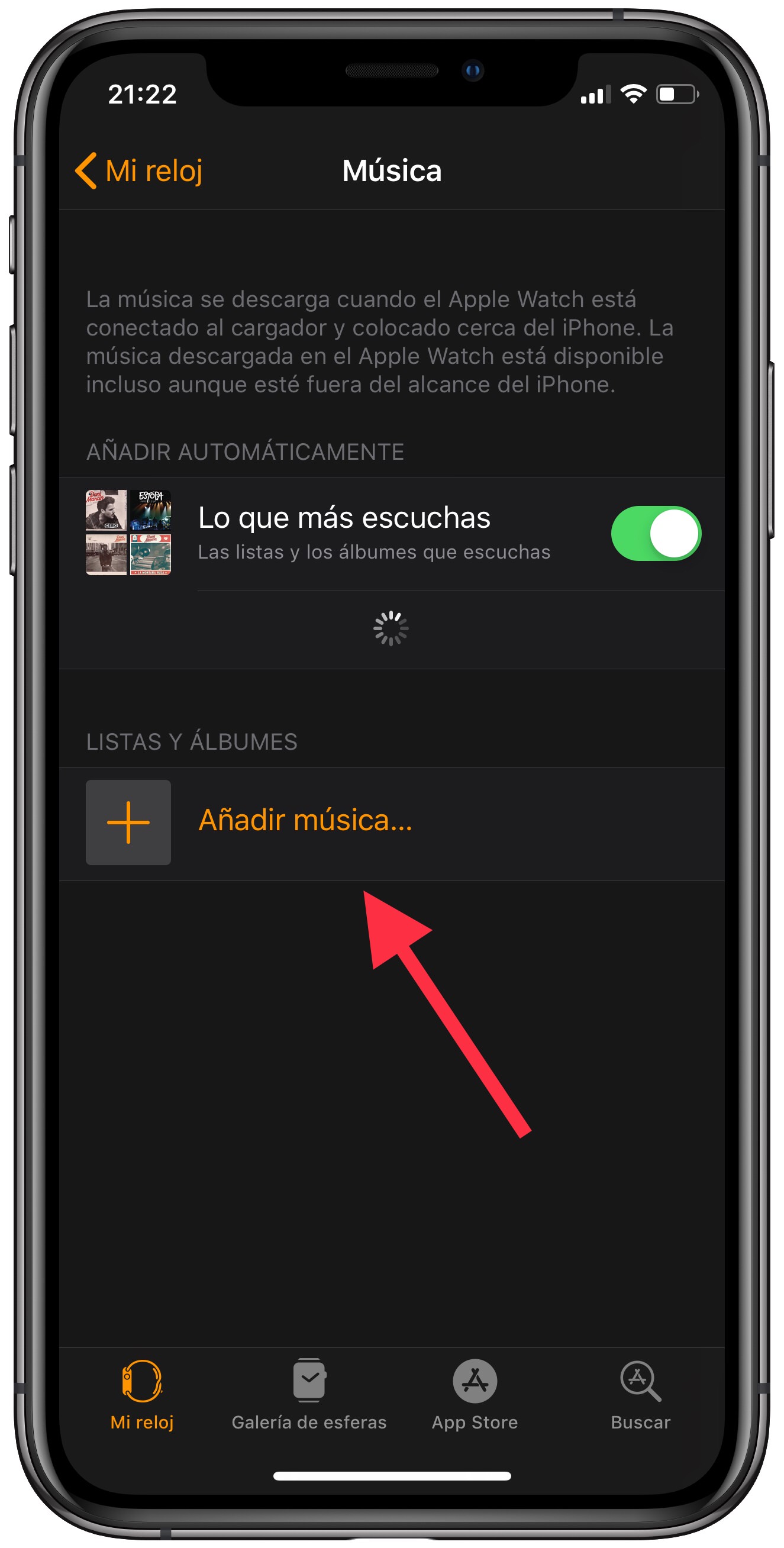
Task: Switch to the Mi reloj tab
Action: click(x=143, y=1395)
